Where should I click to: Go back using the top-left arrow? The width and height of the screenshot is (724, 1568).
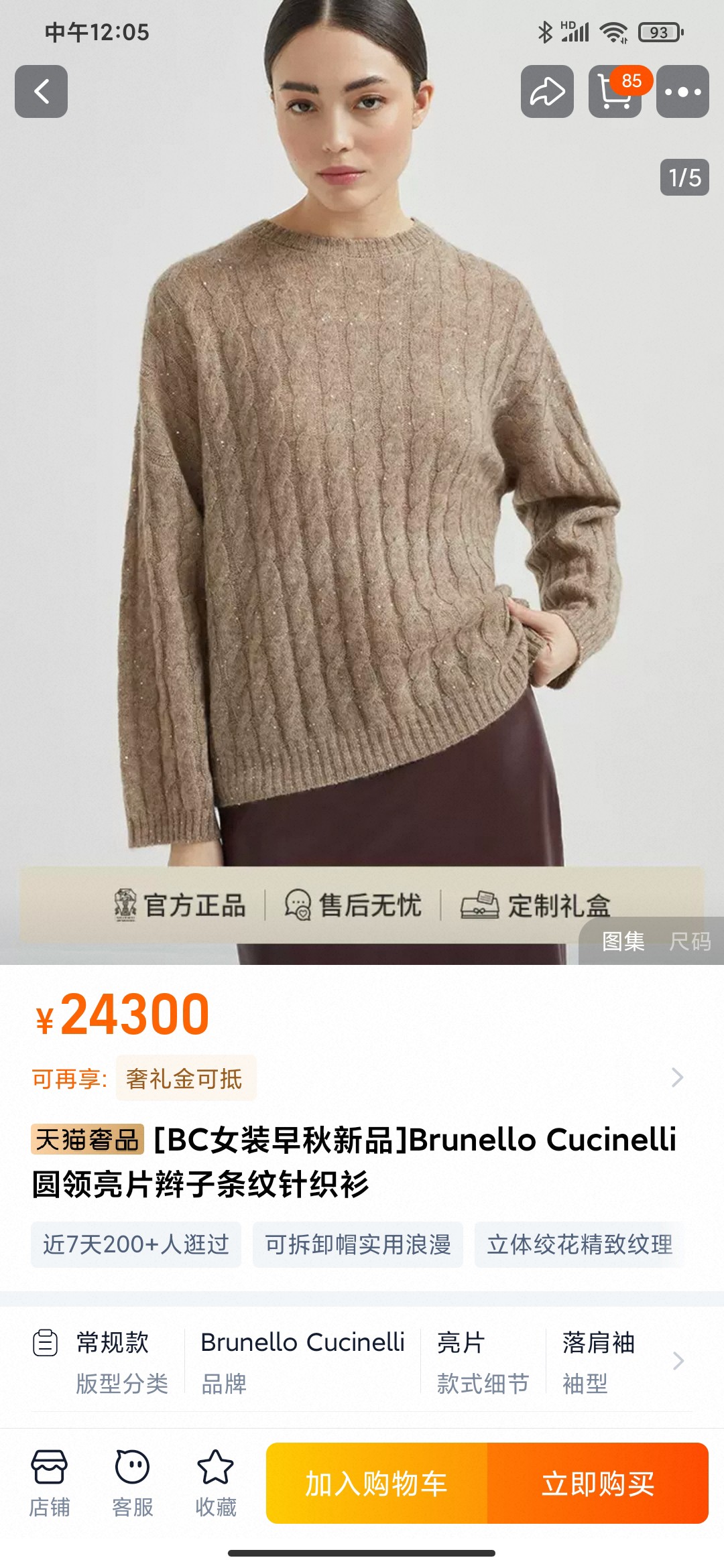click(x=41, y=92)
